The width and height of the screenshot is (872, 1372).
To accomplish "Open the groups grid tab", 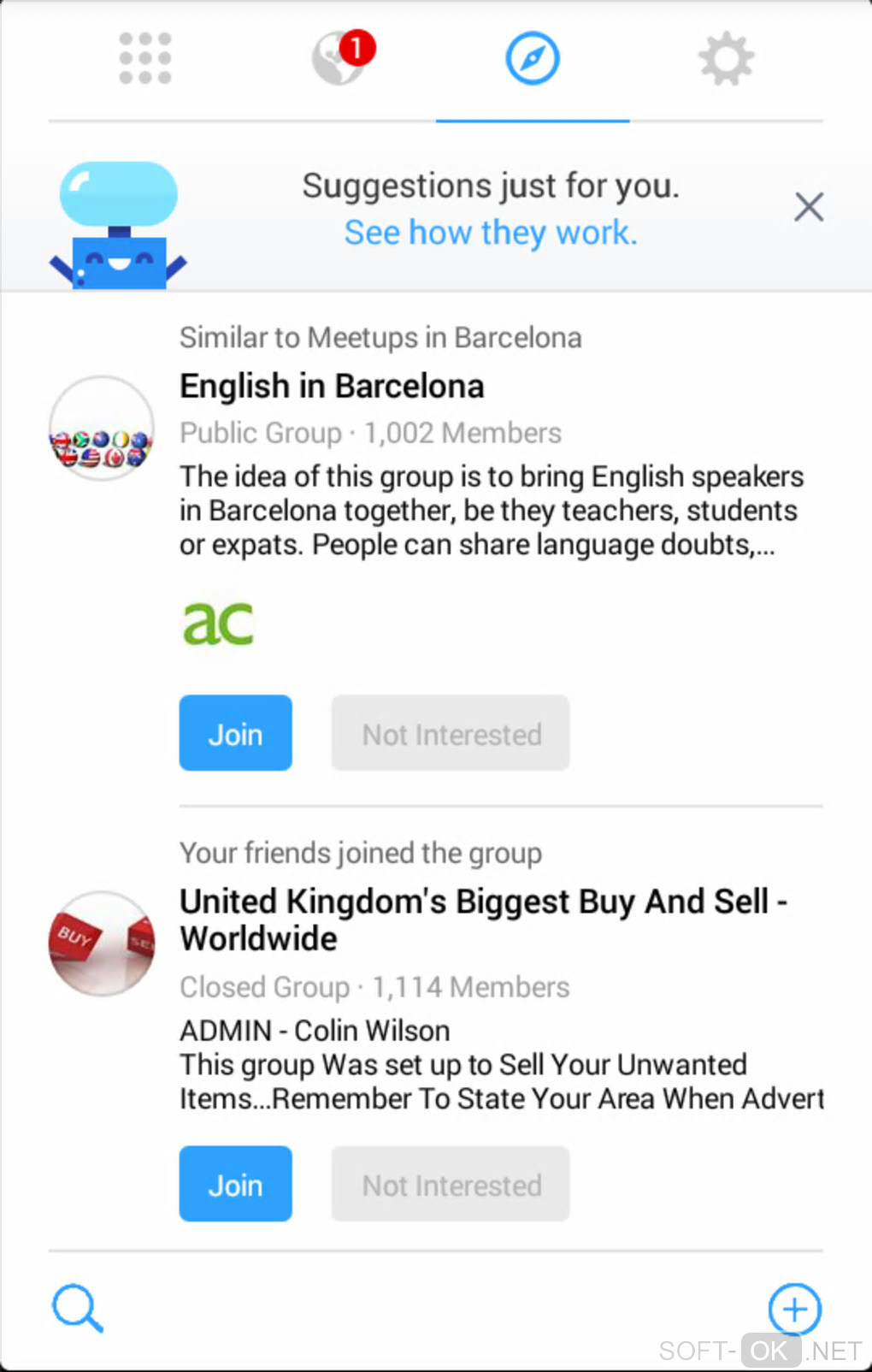I will tap(145, 59).
